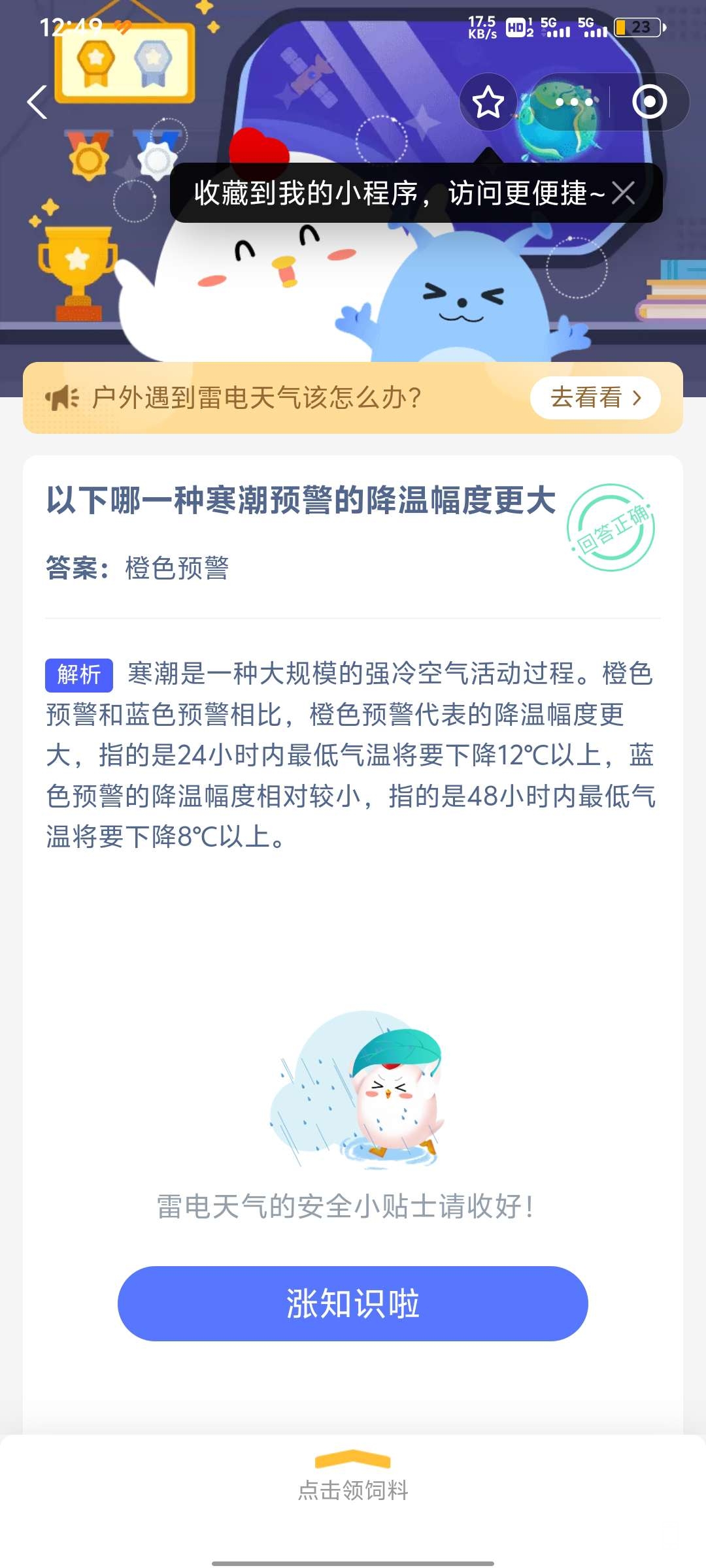Dismiss the 收藏到我的小程序 tooltip
Viewport: 706px width, 1568px height.
tap(623, 193)
